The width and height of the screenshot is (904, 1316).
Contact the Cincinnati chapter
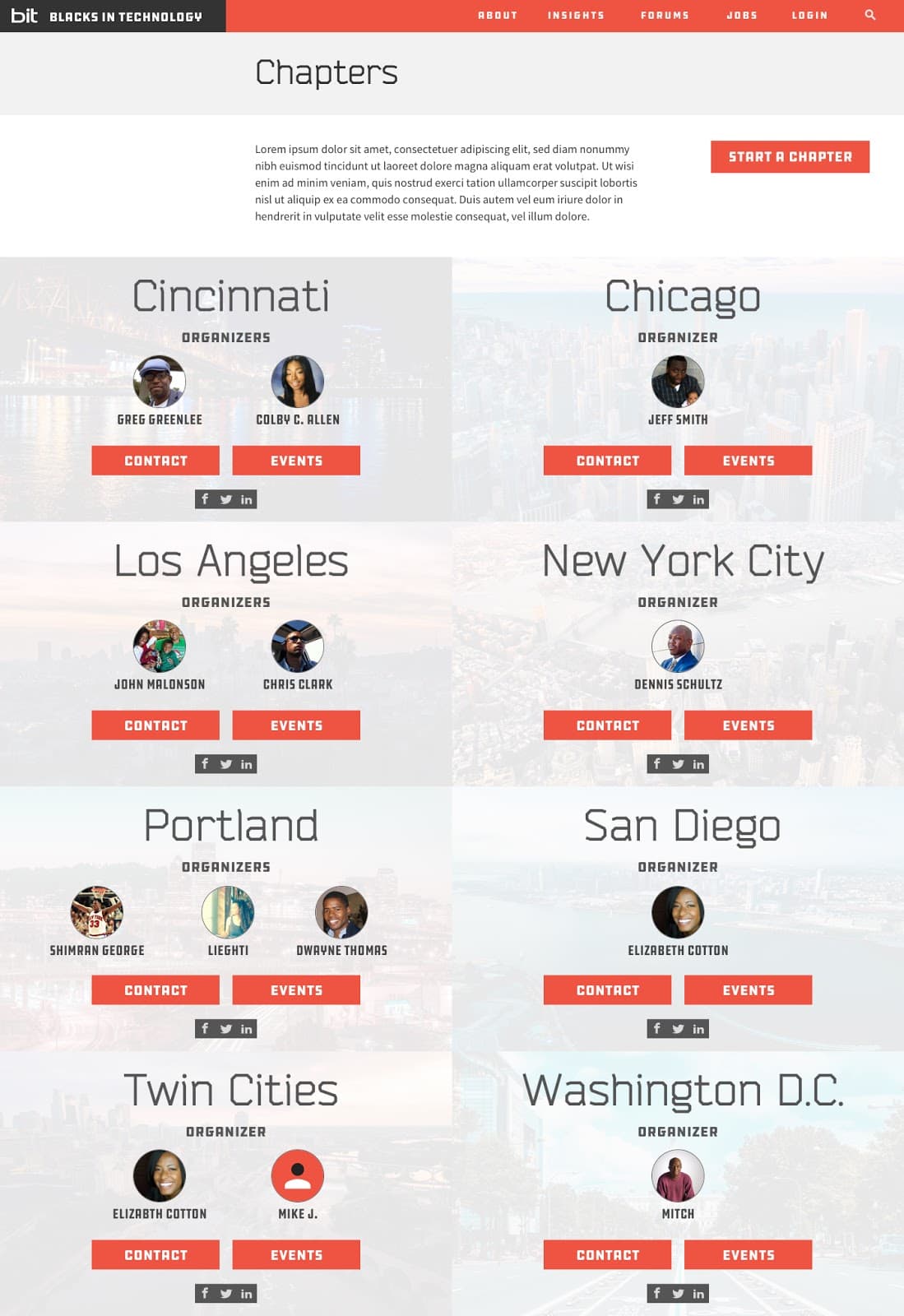[x=155, y=461]
